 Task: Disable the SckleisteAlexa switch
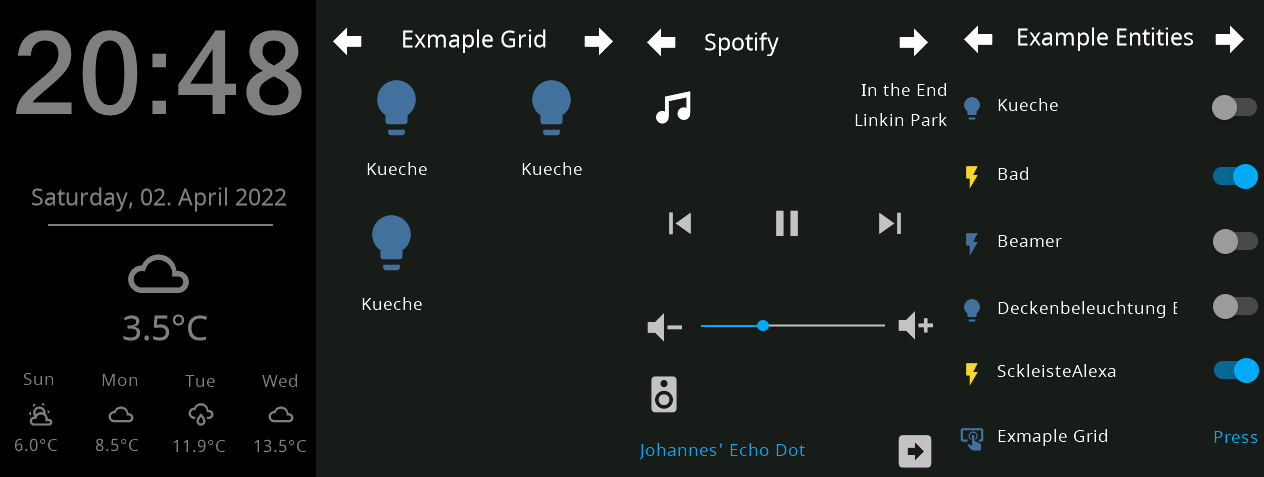point(1234,371)
